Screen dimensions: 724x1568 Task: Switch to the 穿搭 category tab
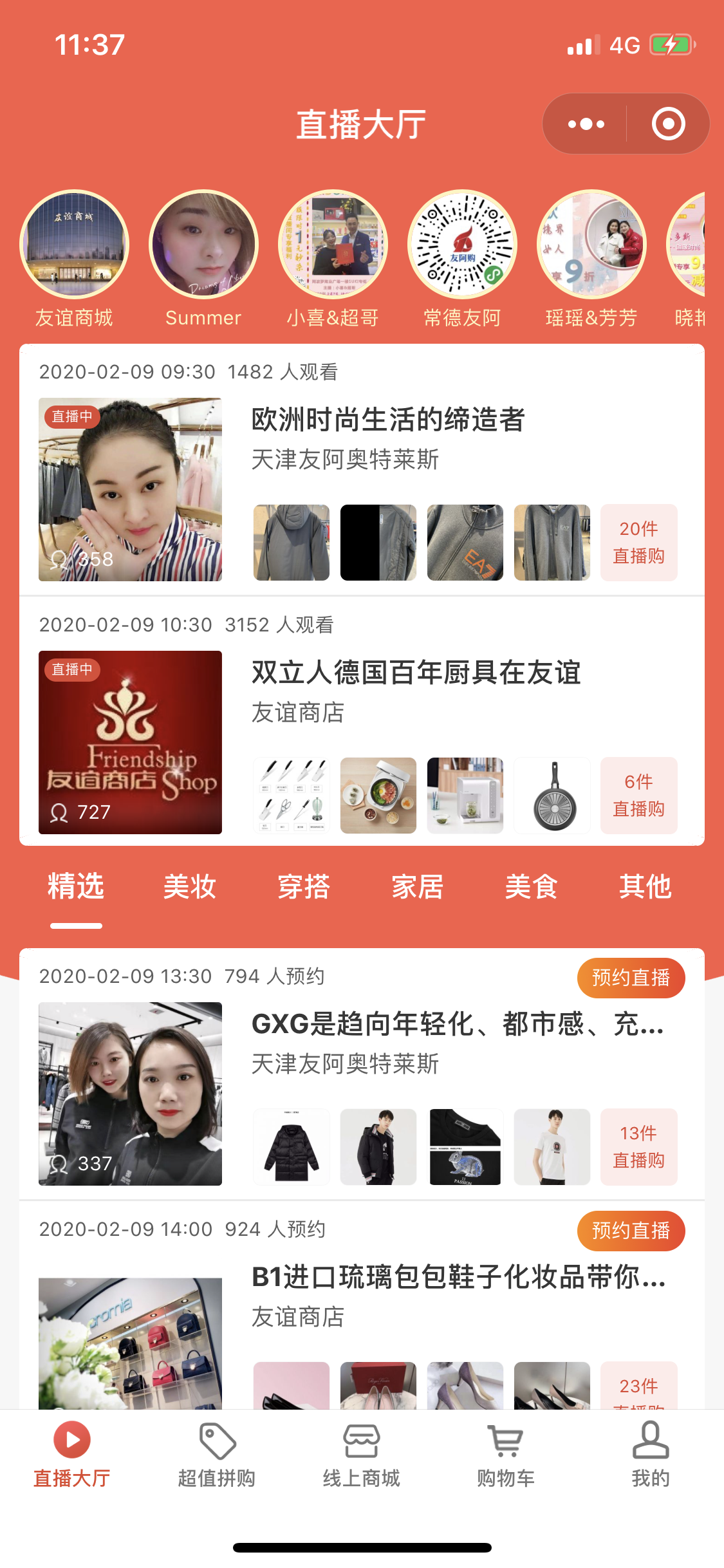click(x=304, y=887)
